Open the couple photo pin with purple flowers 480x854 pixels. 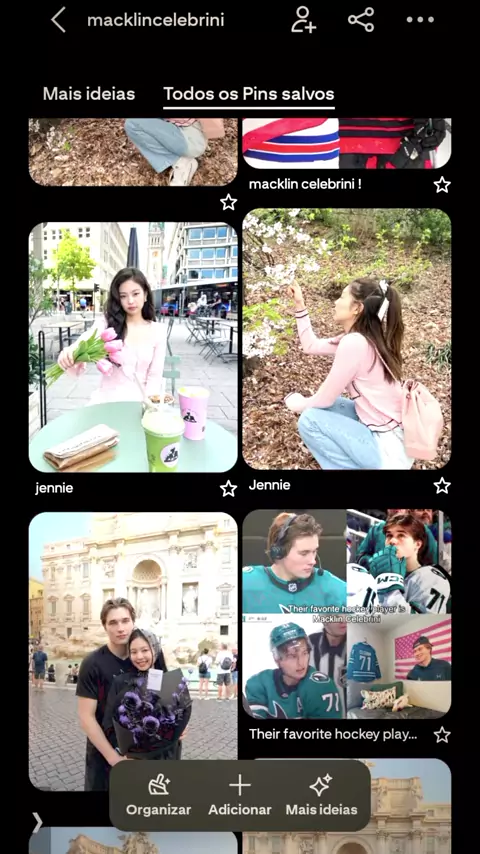(133, 651)
